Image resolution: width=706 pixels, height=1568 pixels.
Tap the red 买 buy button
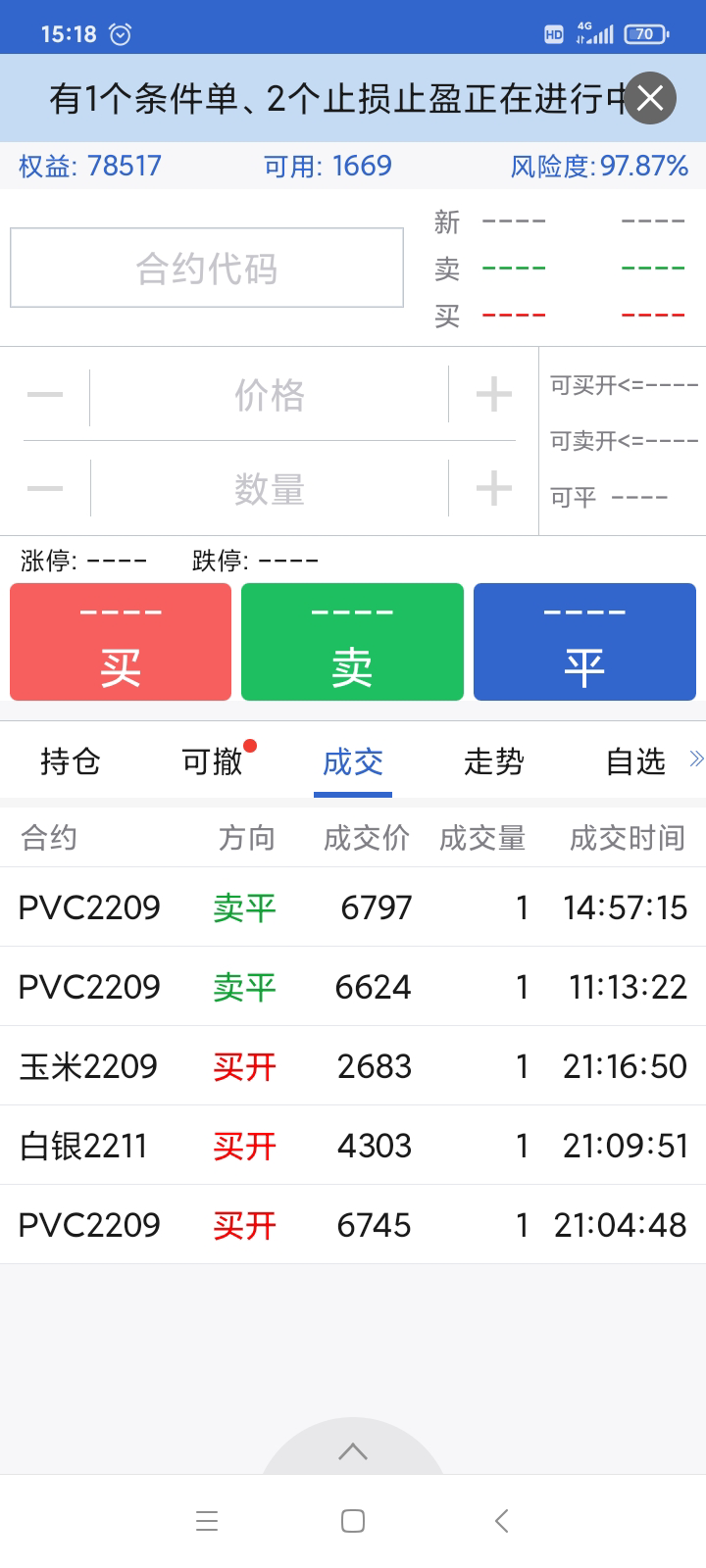coord(121,642)
